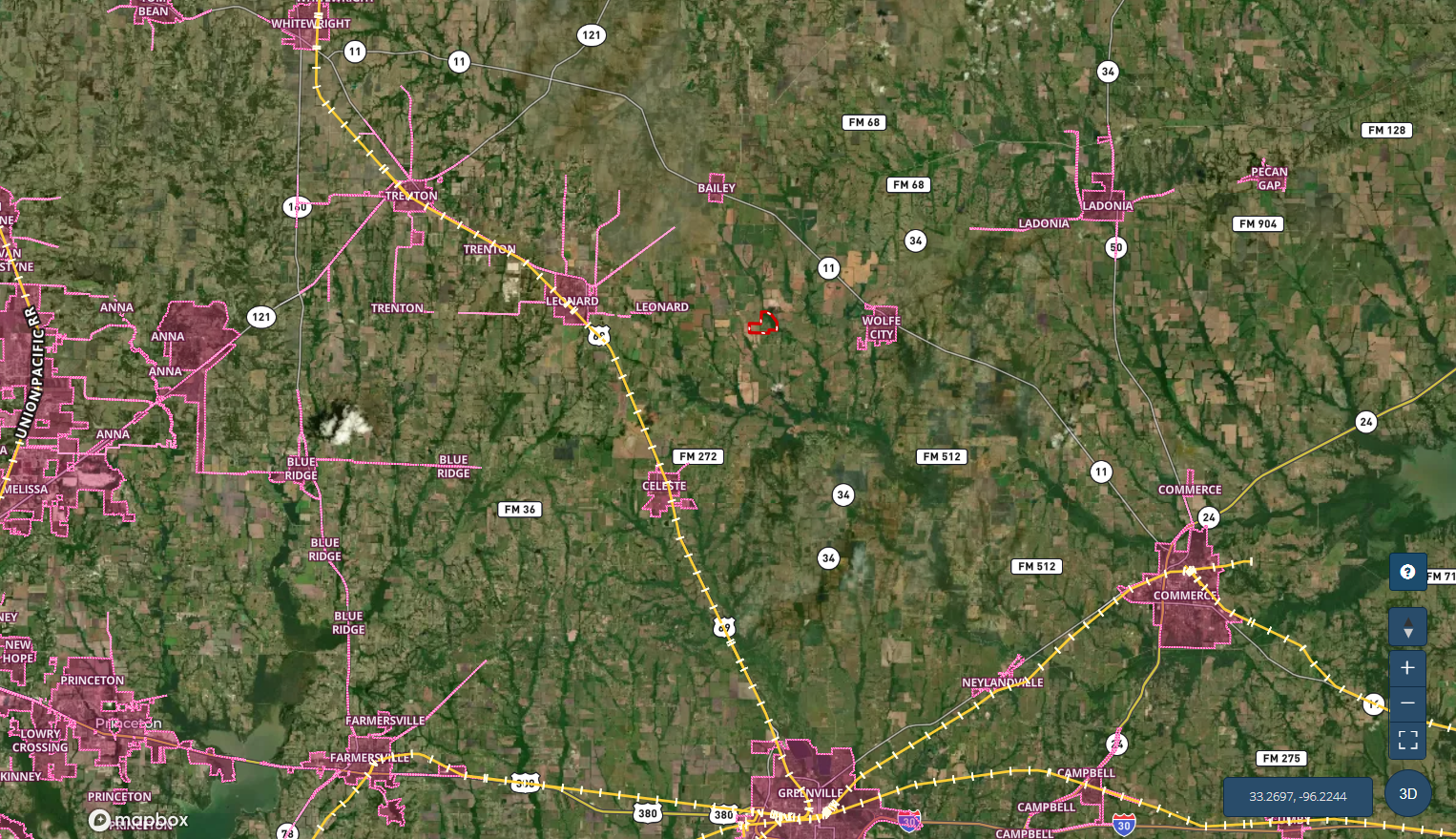Reset map bearing with the compass

[x=1407, y=628]
